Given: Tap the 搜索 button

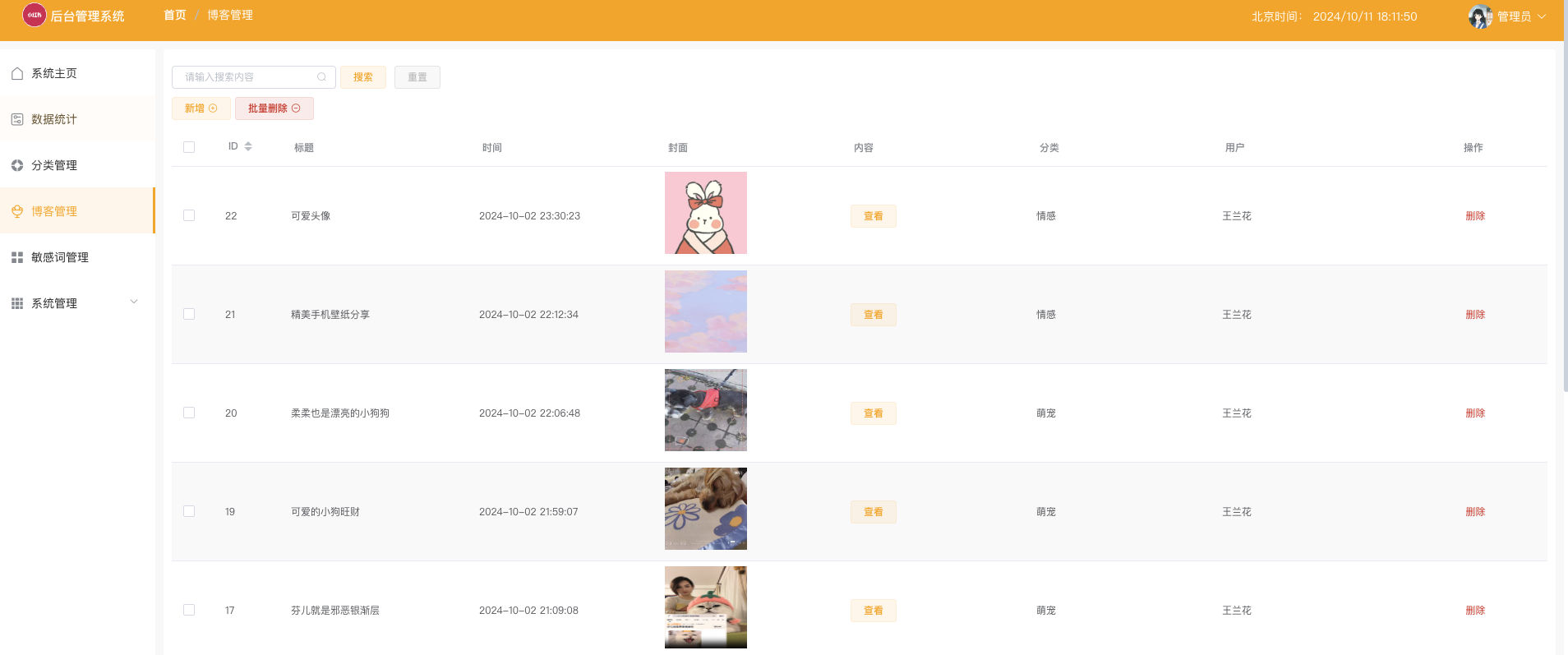Looking at the screenshot, I should 362,77.
